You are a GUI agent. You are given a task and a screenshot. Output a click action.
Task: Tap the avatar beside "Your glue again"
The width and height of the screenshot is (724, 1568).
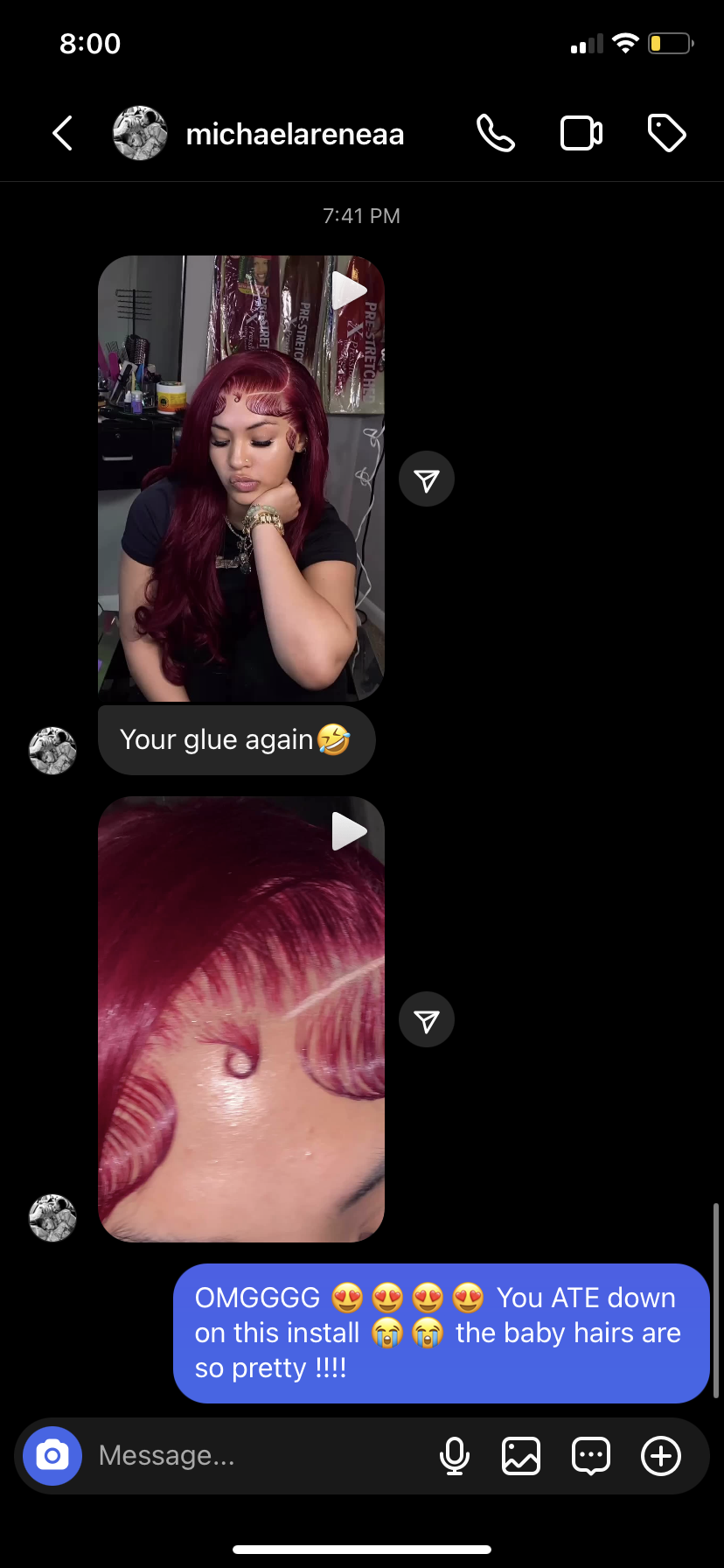[x=52, y=751]
